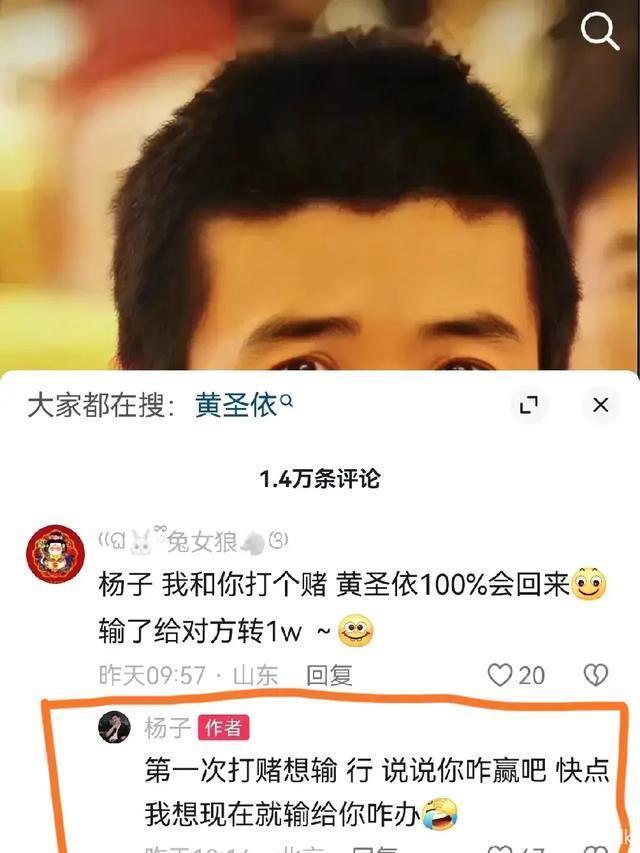Close the comments panel
Image resolution: width=640 pixels, height=853 pixels.
point(600,405)
